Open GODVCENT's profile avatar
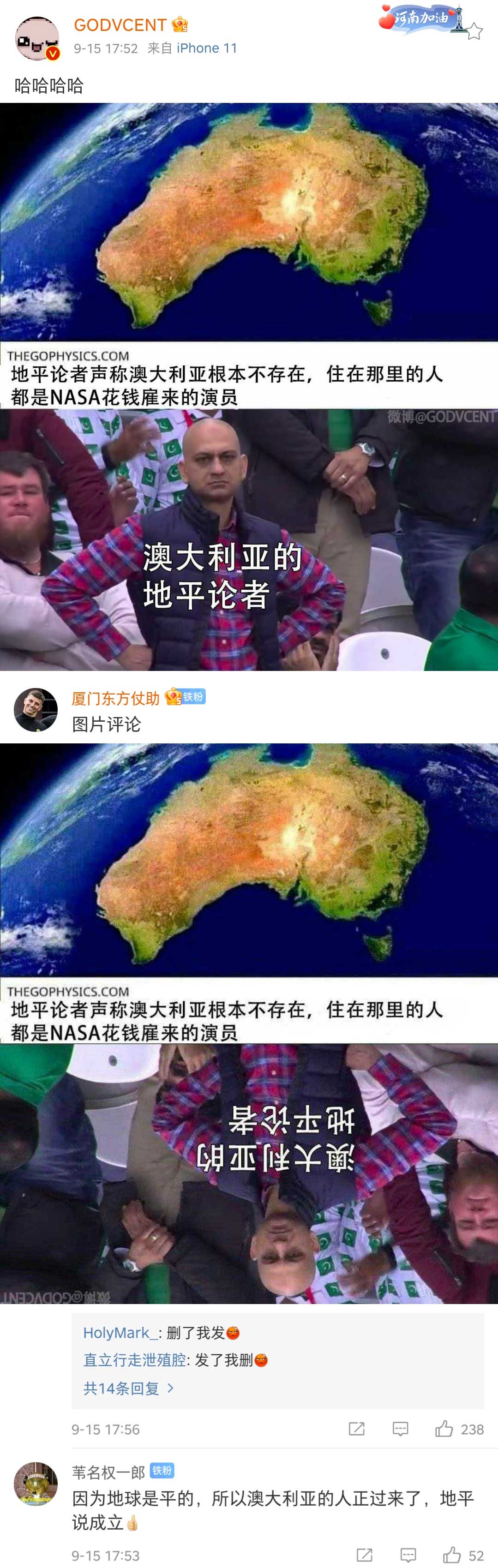Screen dimensions: 498x1568 click(36, 39)
